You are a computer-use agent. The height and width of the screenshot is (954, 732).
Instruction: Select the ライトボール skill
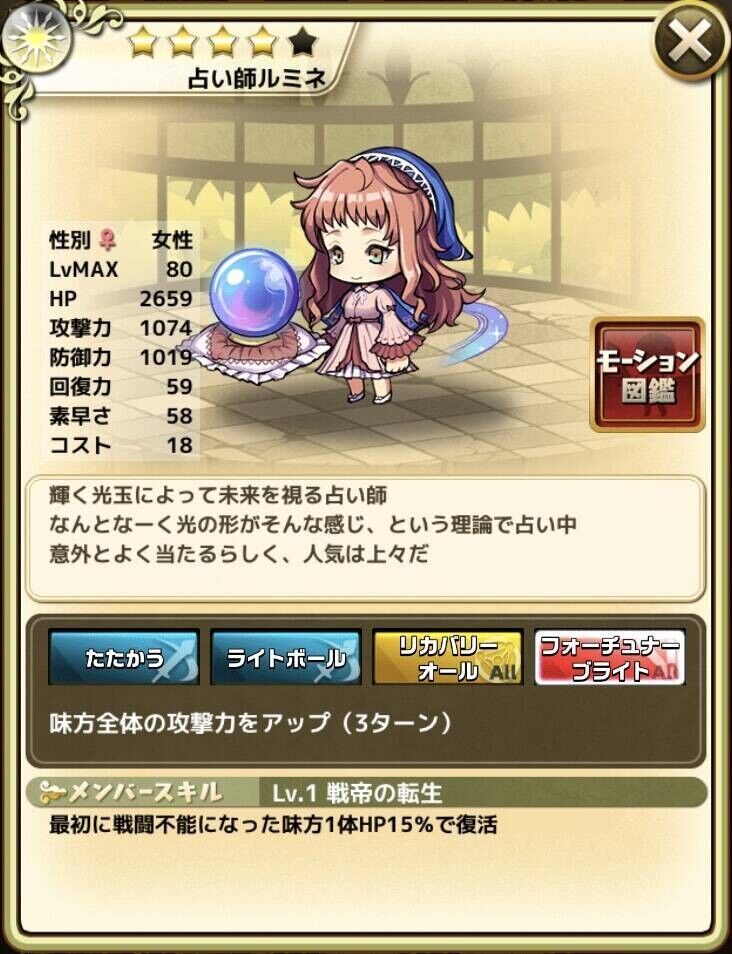[x=286, y=657]
